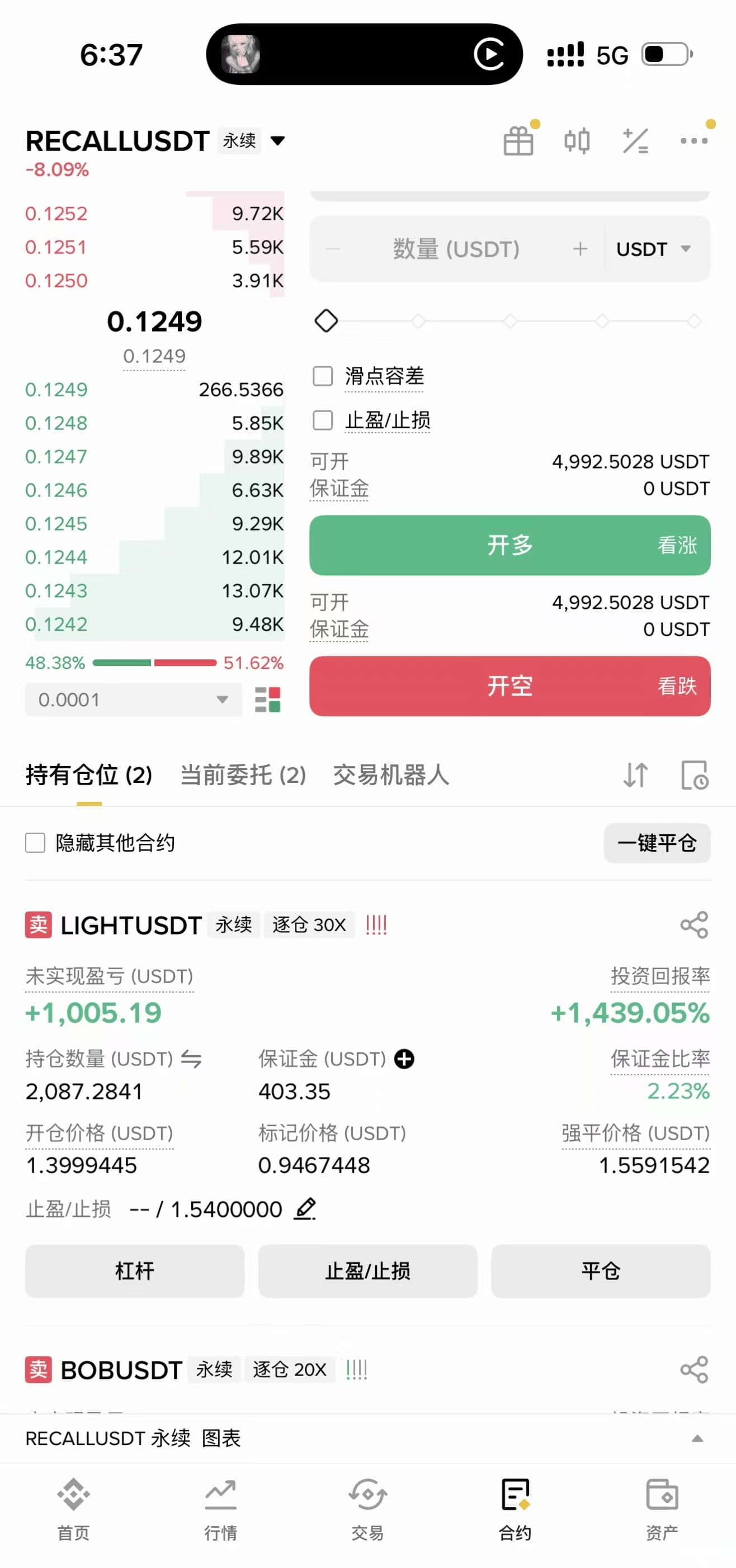Switch to the 交易机器人 tab
This screenshot has height=1568, width=736.
click(391, 775)
